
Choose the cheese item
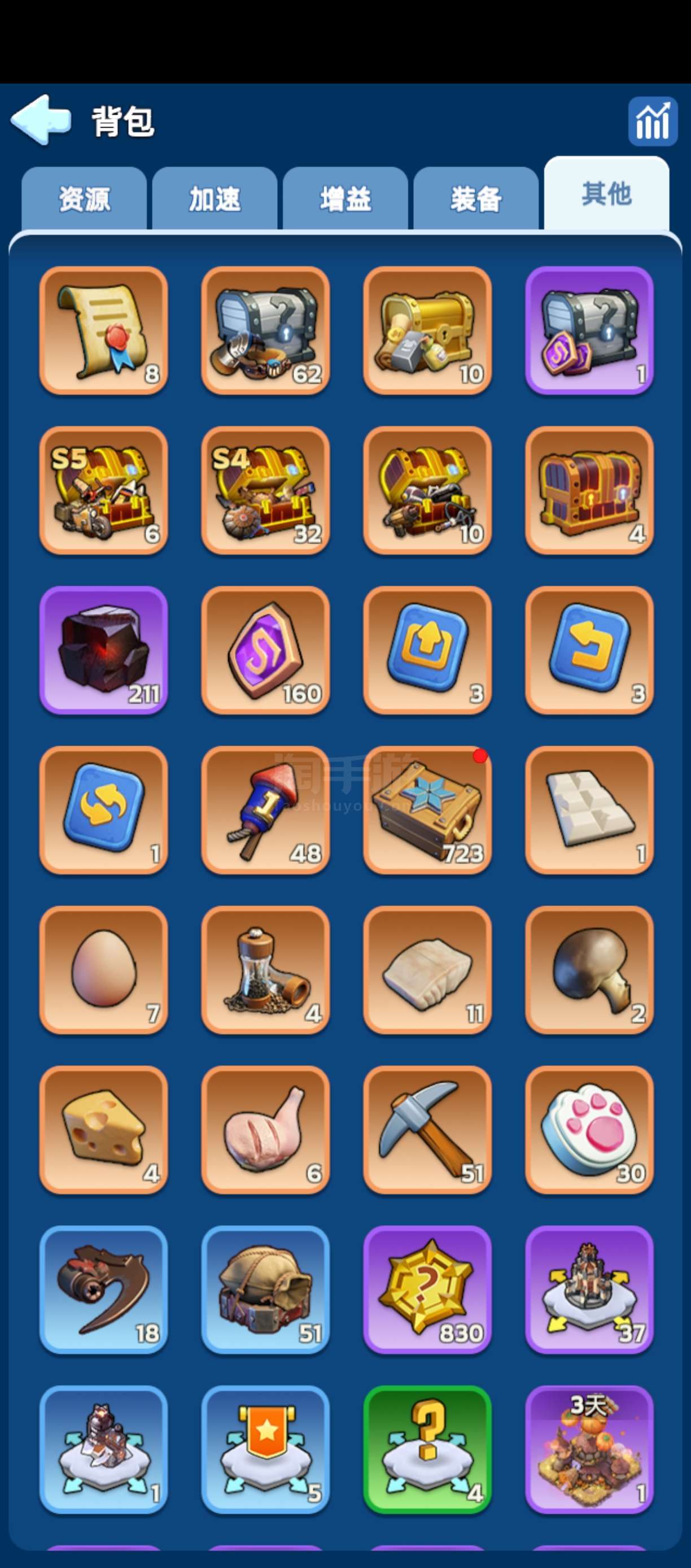click(103, 1130)
